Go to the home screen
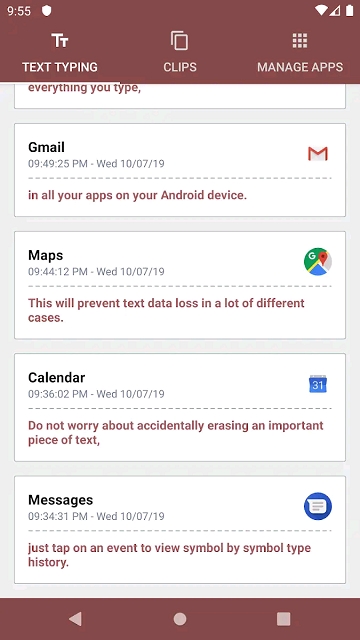This screenshot has width=360, height=640. 180,619
